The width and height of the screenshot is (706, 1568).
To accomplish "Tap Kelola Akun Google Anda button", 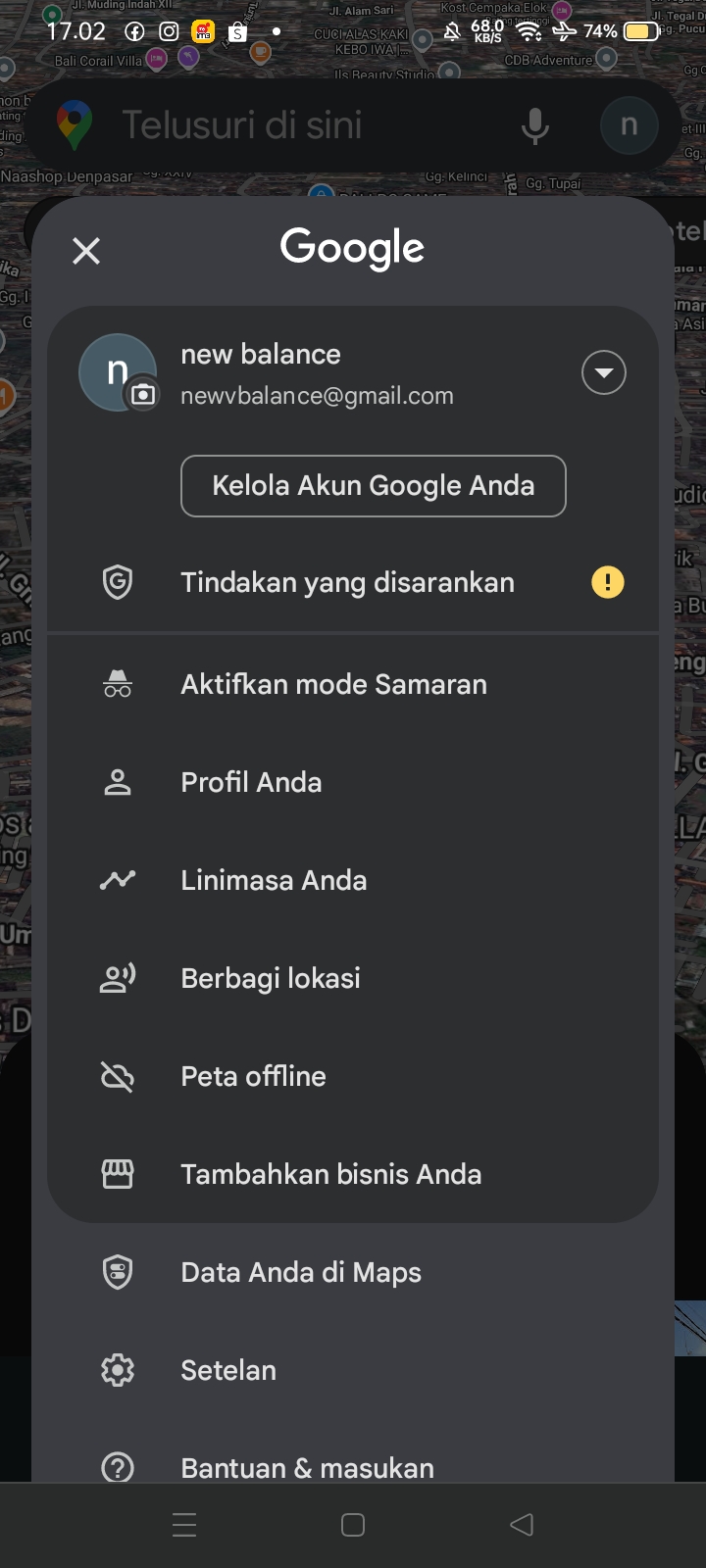I will 374,486.
